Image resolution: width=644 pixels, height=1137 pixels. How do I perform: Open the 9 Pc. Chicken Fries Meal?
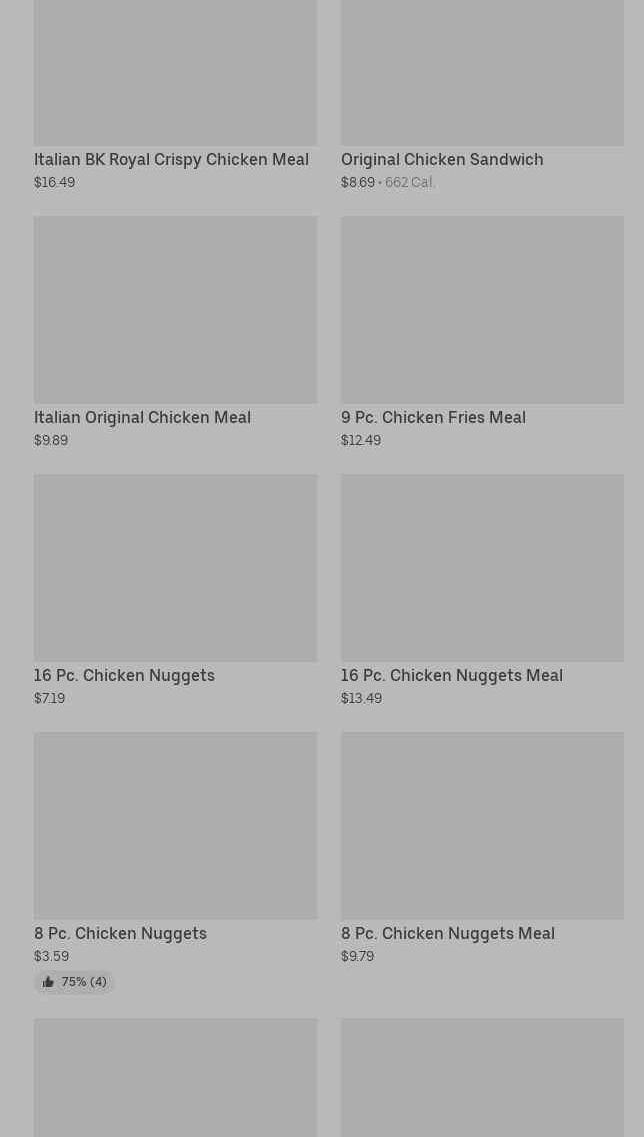point(482,332)
